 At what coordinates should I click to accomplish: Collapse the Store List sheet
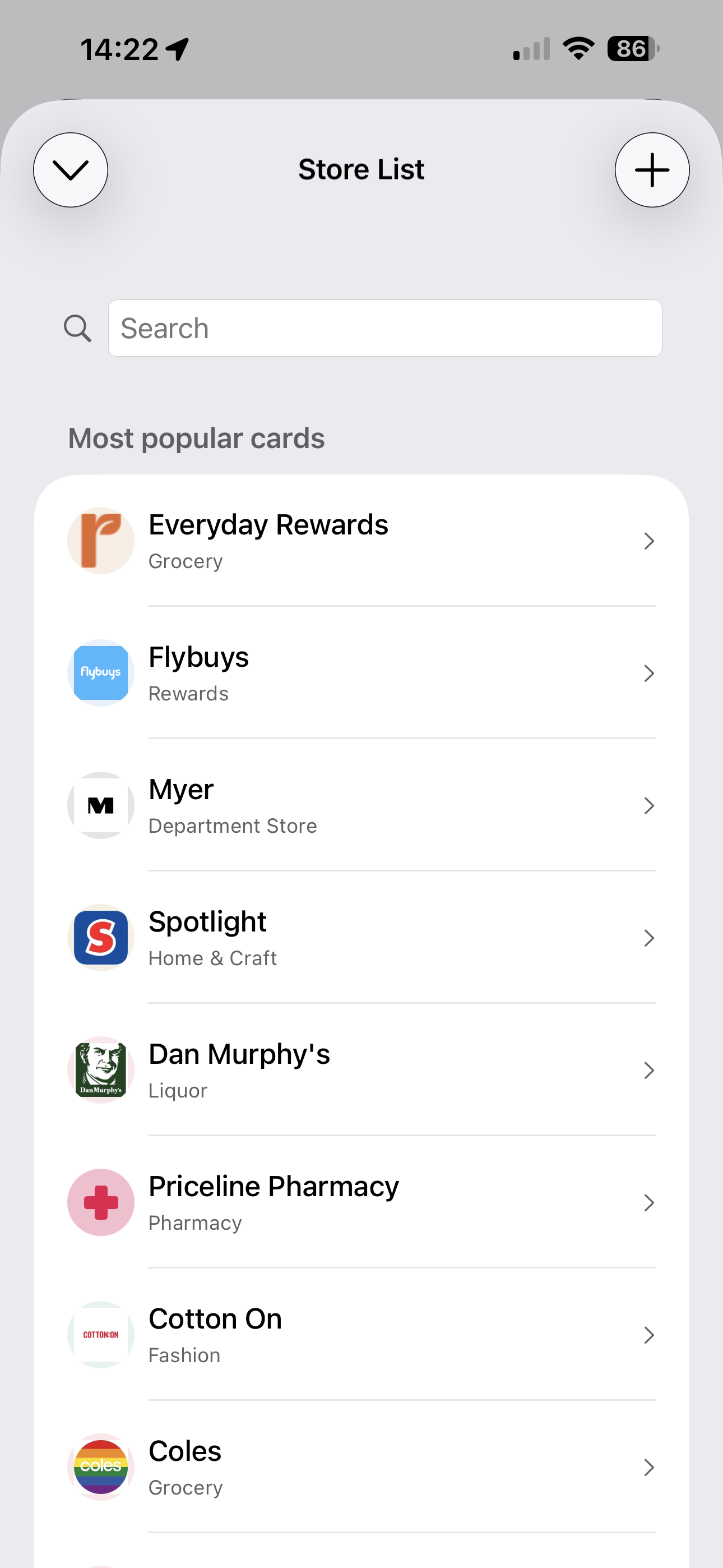[x=71, y=170]
